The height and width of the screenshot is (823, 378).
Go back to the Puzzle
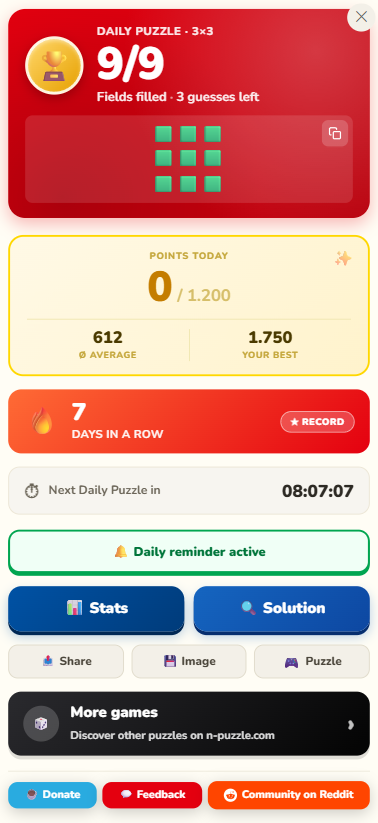[312, 661]
